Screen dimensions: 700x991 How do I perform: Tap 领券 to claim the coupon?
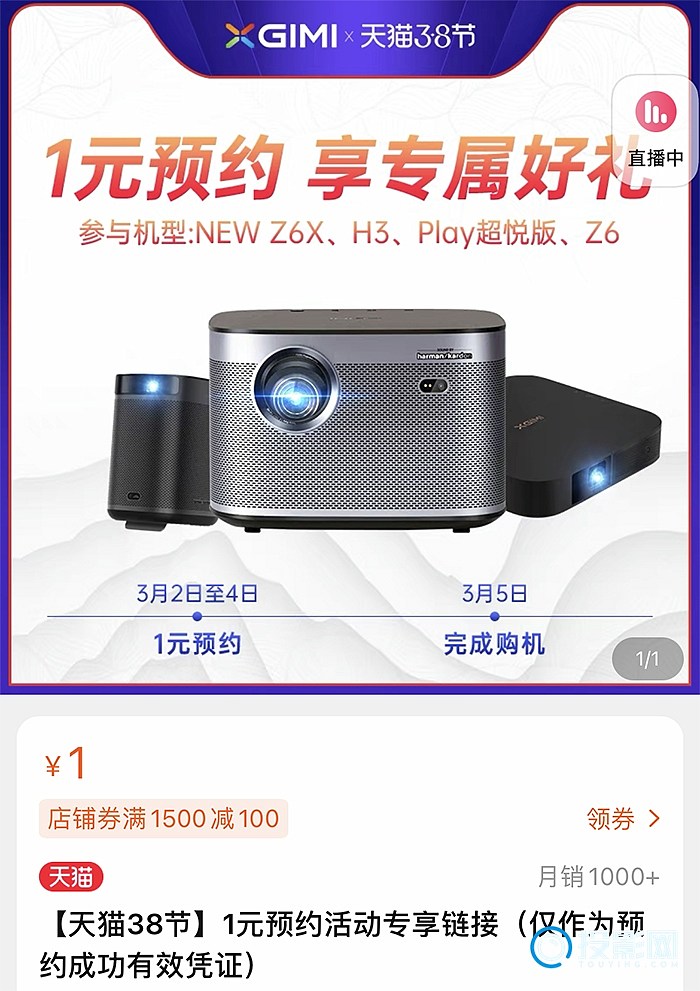(623, 820)
